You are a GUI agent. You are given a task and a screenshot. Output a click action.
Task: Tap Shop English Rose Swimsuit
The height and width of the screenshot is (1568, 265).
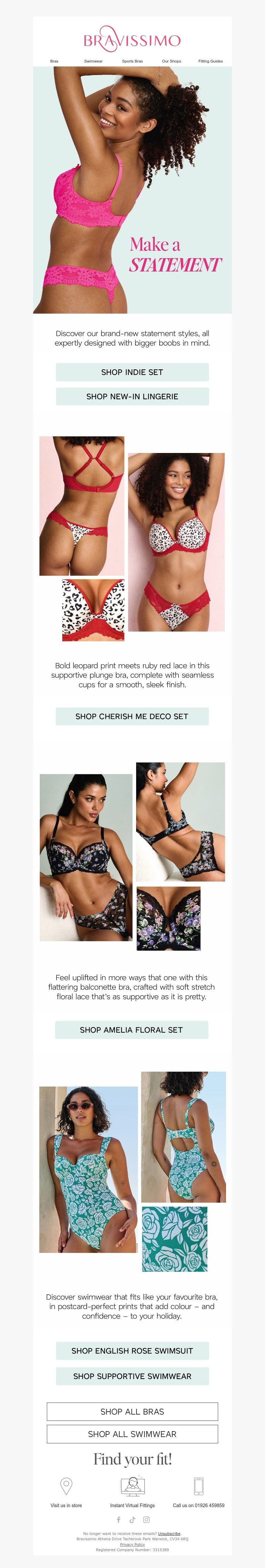click(x=132, y=1351)
